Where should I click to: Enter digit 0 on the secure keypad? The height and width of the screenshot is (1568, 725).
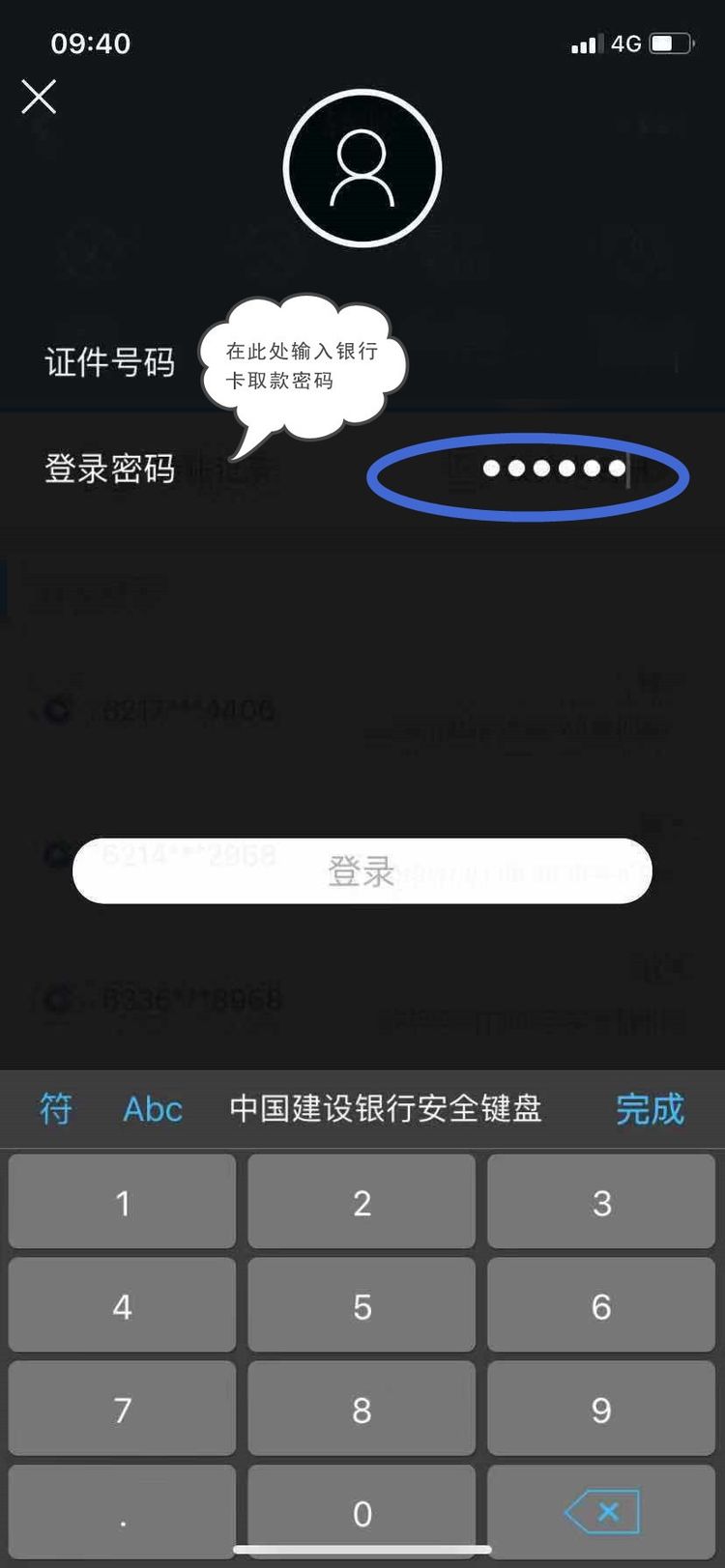point(362,1511)
